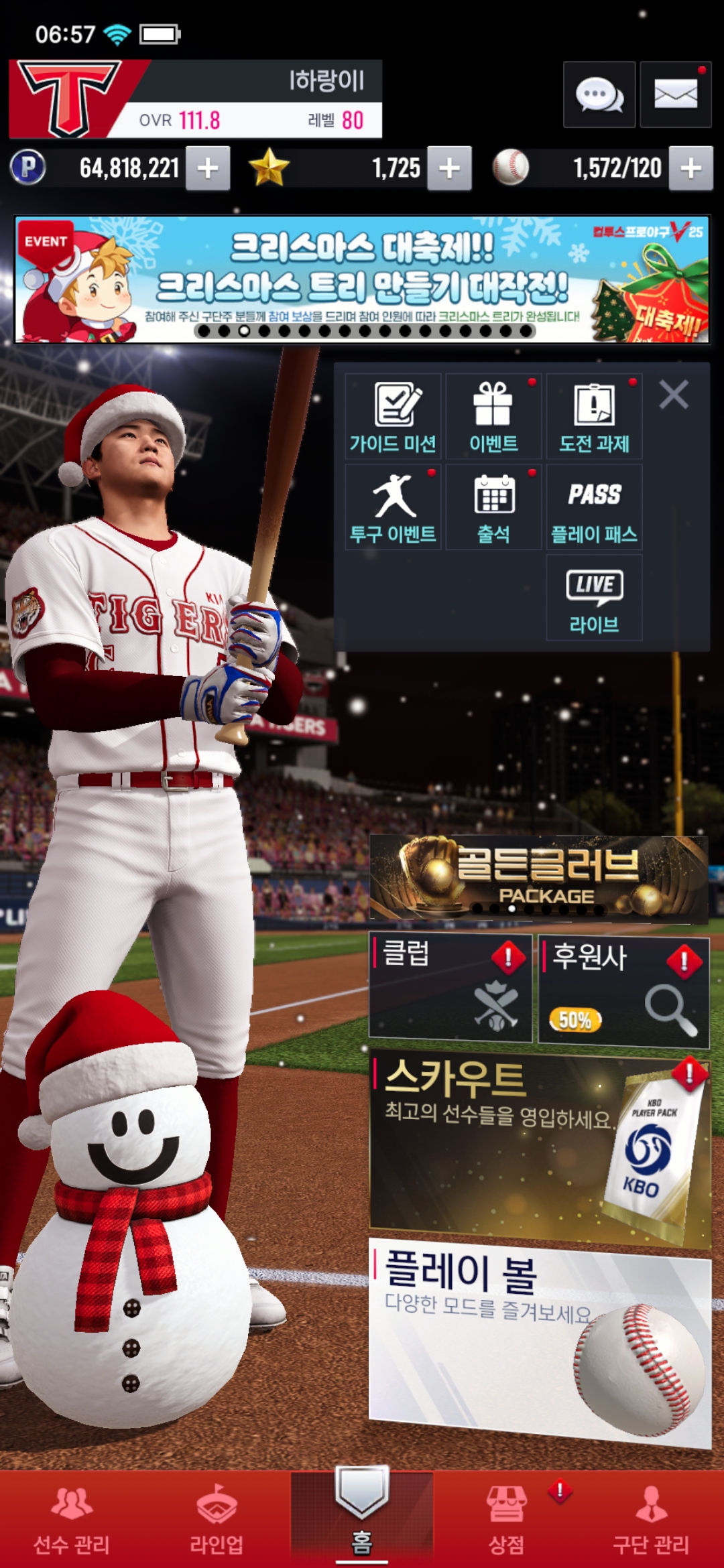Open 도전 과제 challenges

[594, 416]
